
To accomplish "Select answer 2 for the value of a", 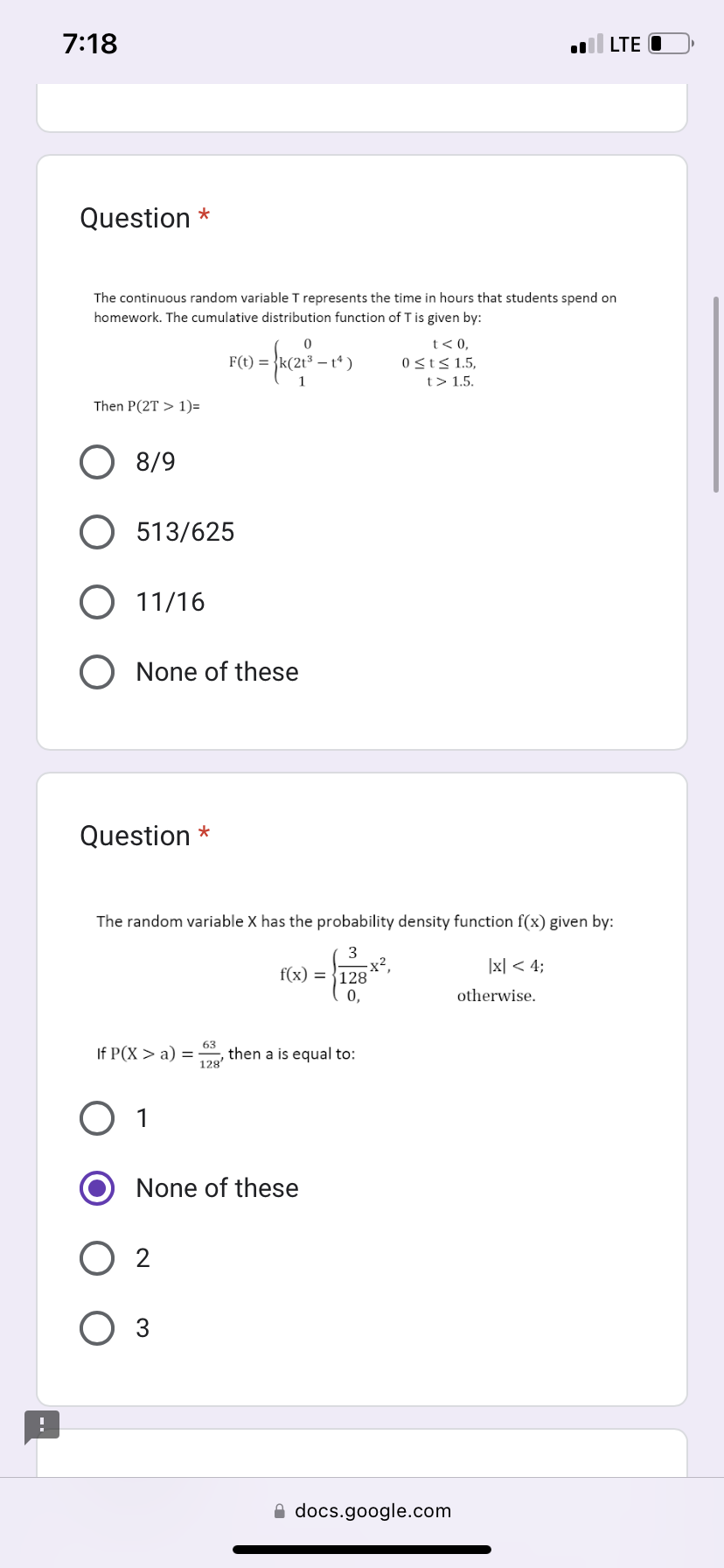I will click(97, 1258).
